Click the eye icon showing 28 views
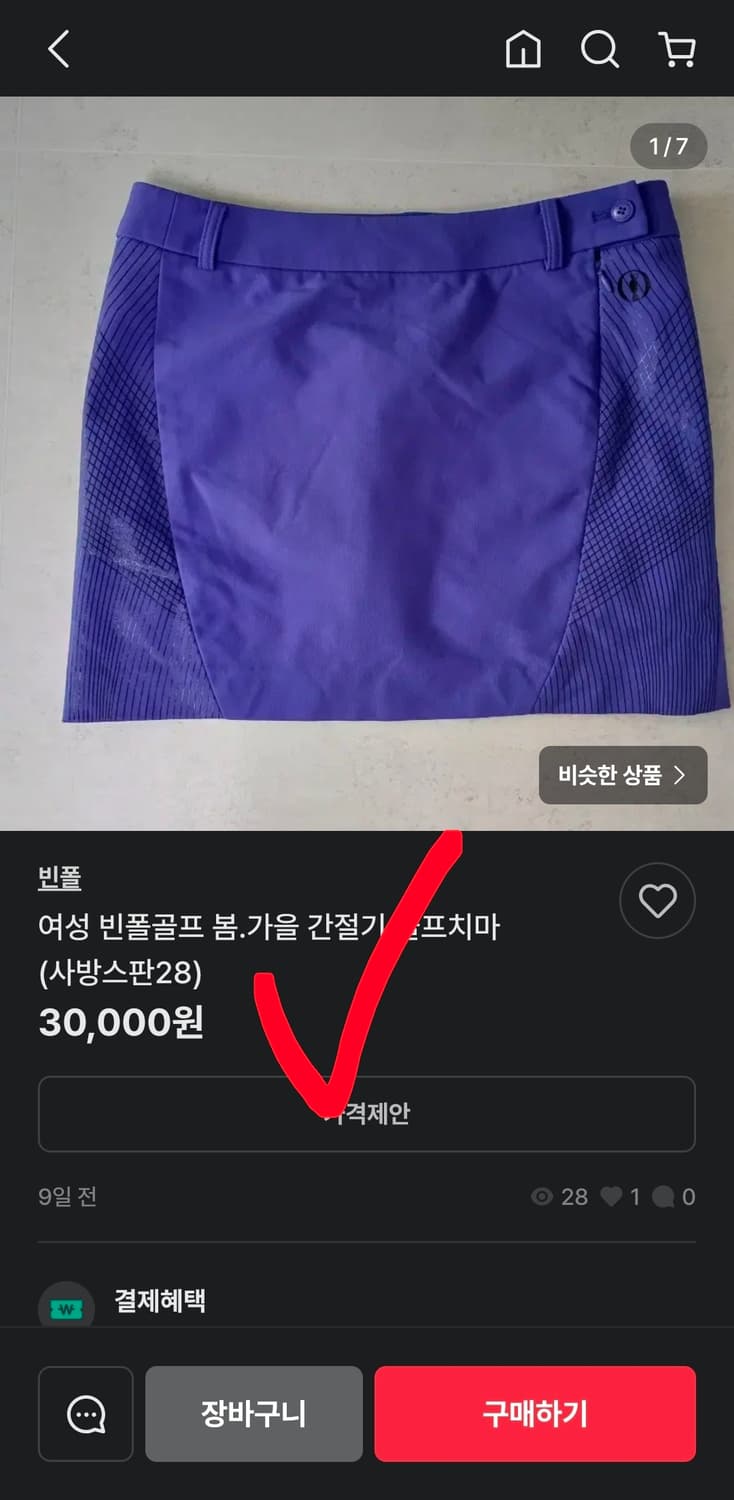This screenshot has width=734, height=1500. [x=543, y=1196]
